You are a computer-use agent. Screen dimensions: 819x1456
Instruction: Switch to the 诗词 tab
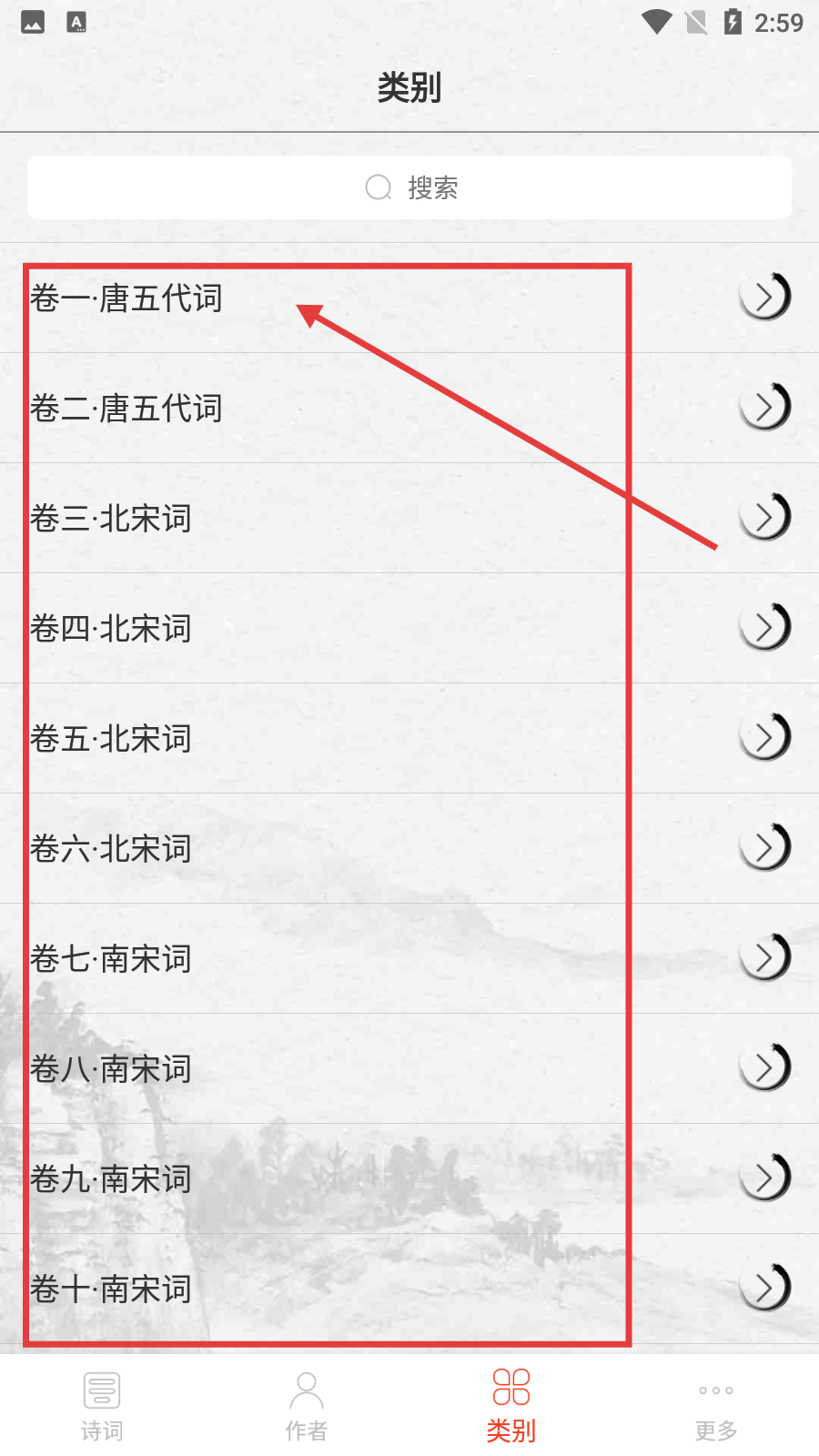(x=102, y=1406)
